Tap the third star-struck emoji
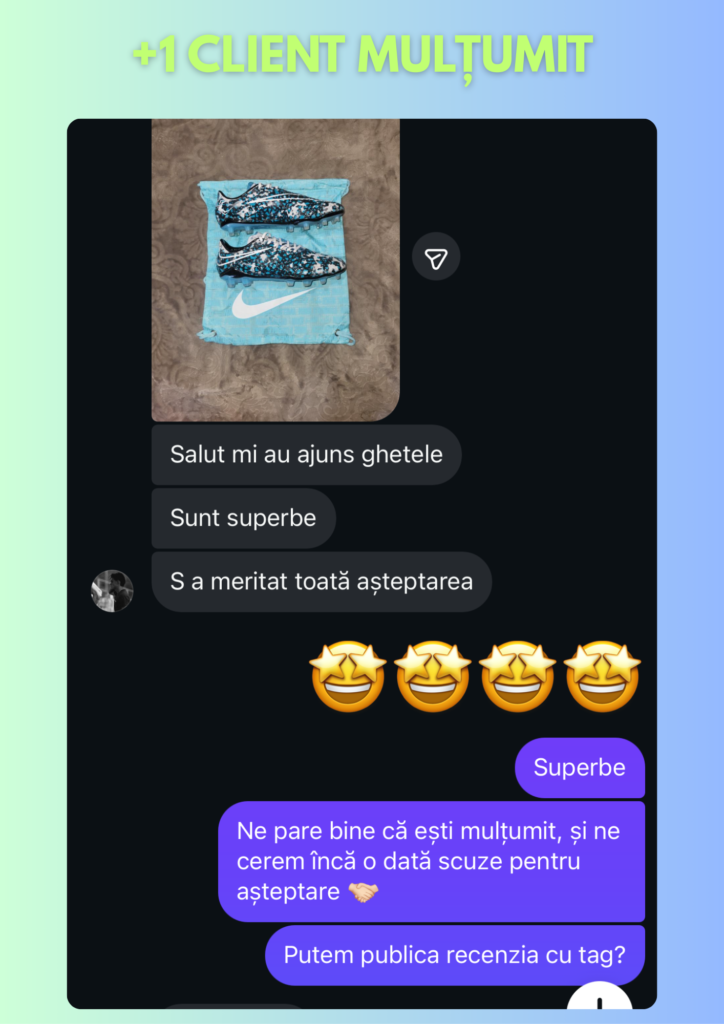724x1024 pixels. (x=517, y=676)
